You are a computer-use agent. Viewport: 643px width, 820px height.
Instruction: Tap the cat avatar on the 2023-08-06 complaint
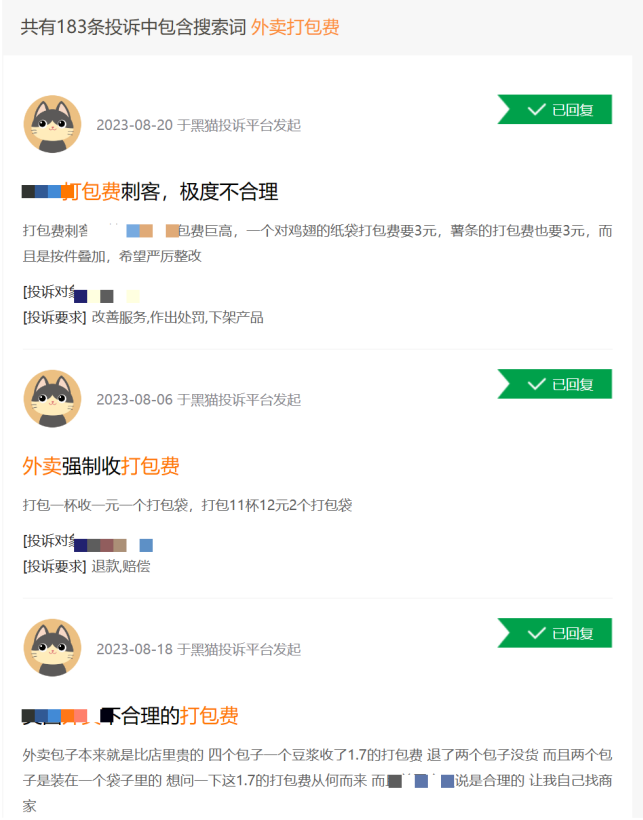point(52,399)
